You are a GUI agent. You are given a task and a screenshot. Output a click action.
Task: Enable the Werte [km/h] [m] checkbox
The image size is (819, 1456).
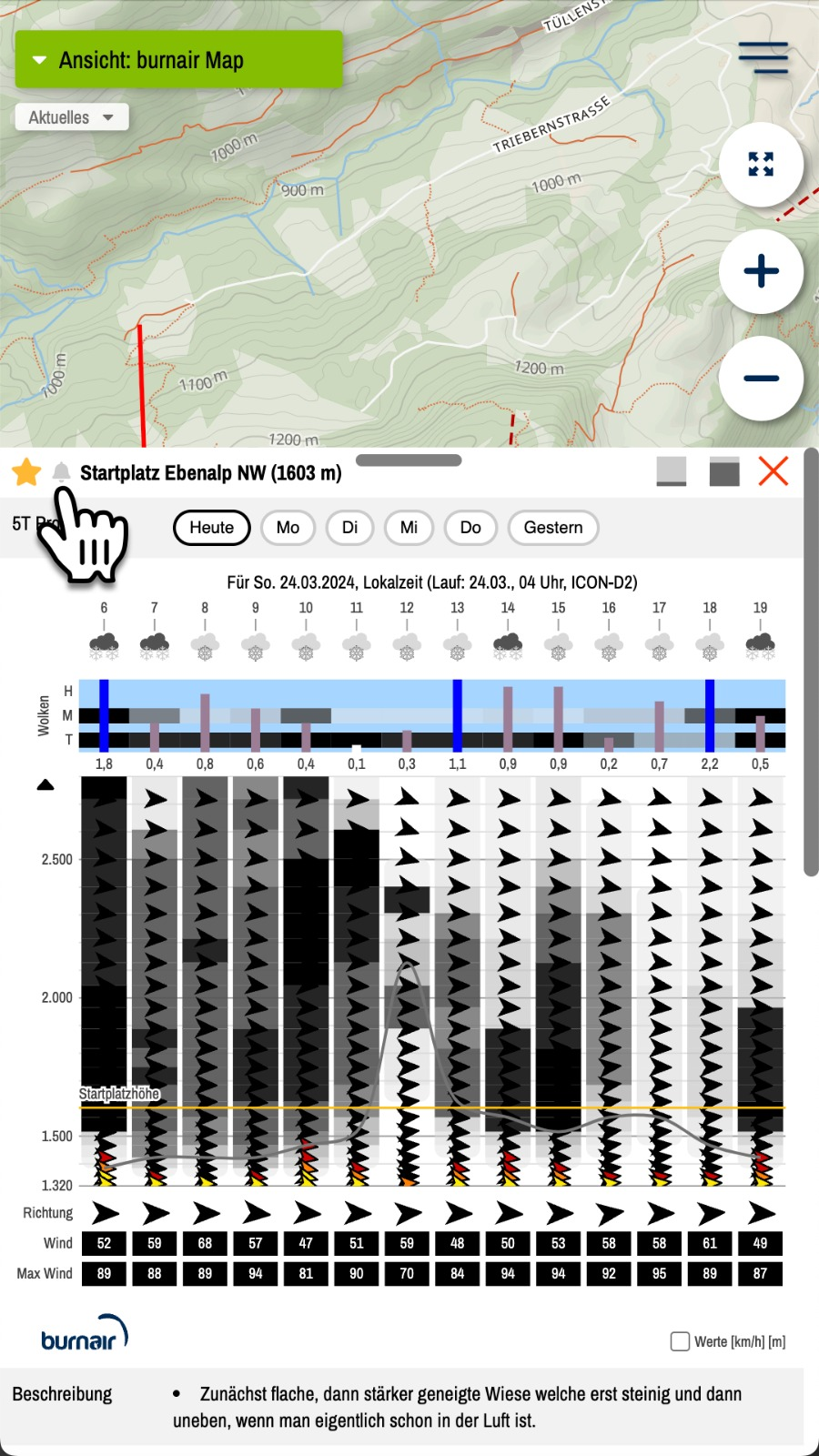pos(680,1341)
